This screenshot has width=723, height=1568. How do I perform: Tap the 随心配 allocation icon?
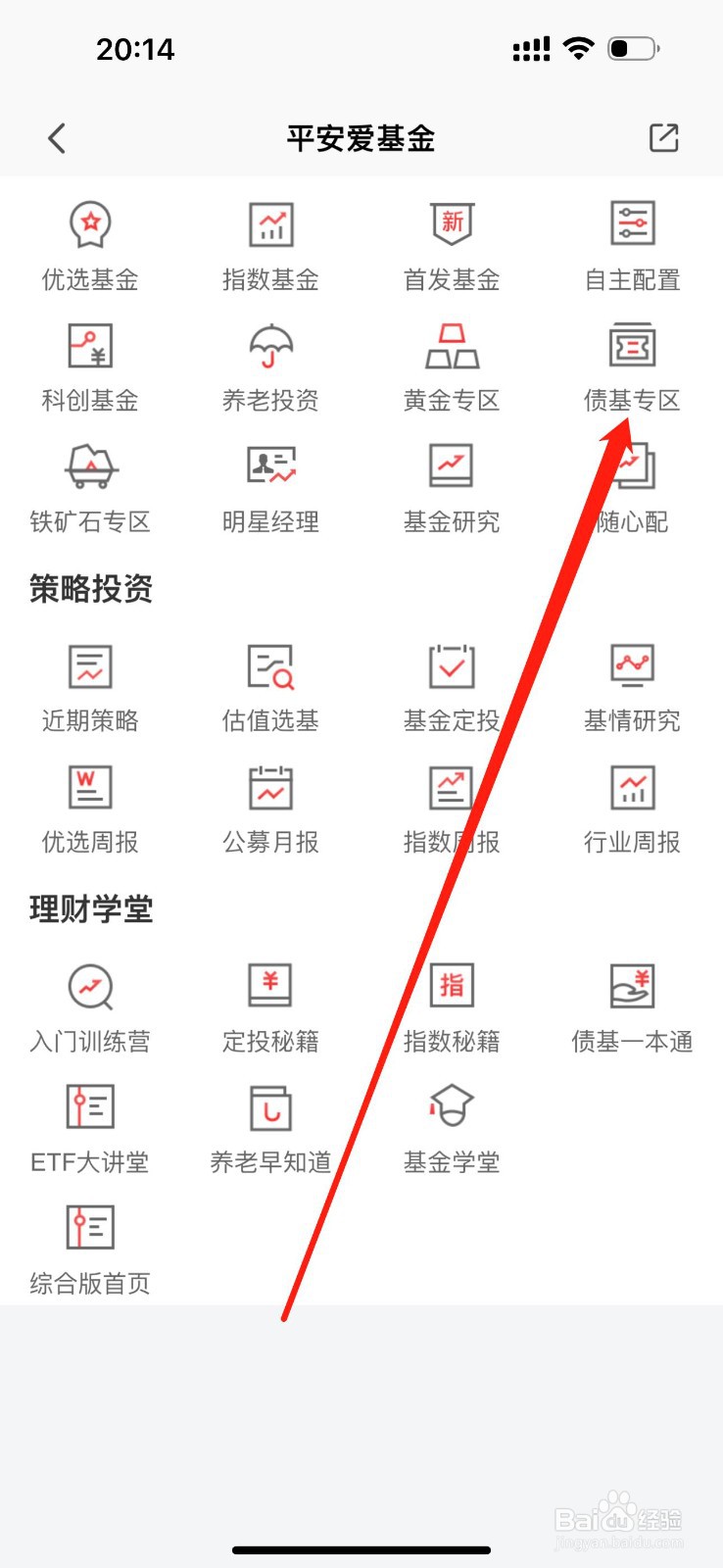(x=631, y=490)
